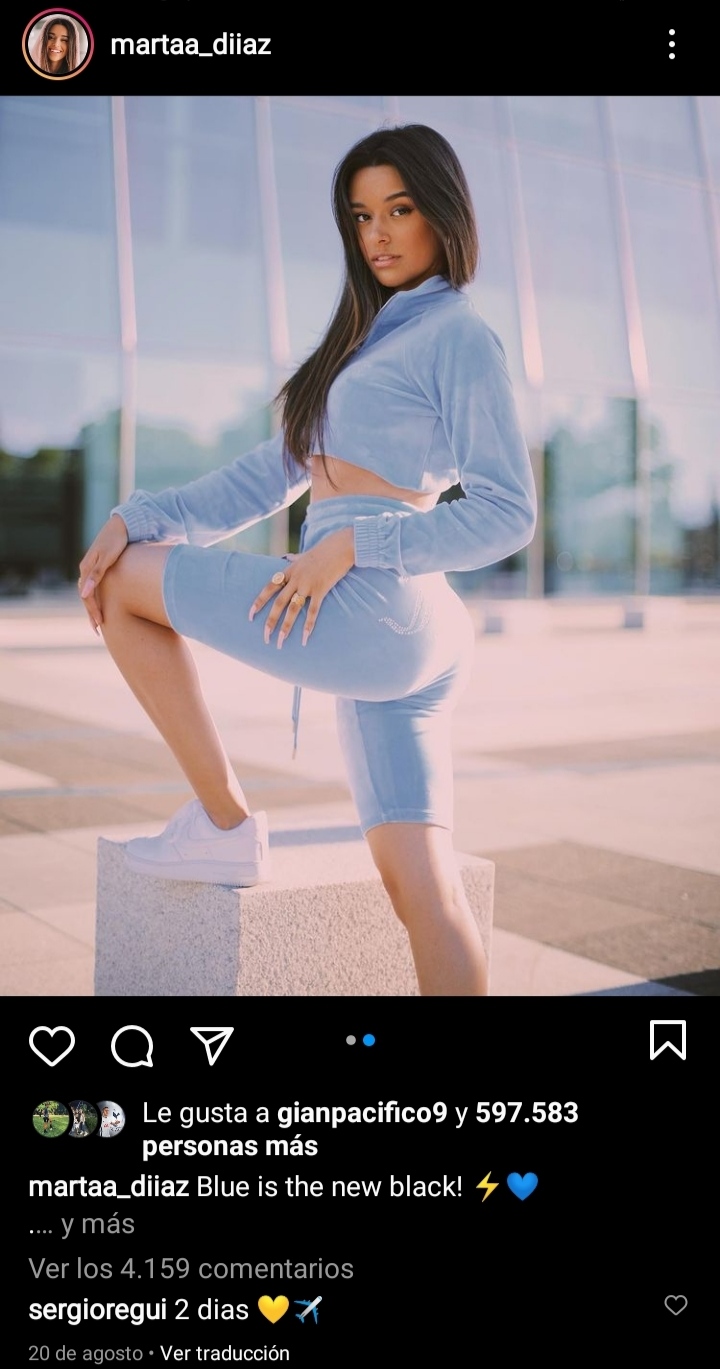Tap Ver traducción to translate the caption
The image size is (720, 1369).
coord(225,1353)
